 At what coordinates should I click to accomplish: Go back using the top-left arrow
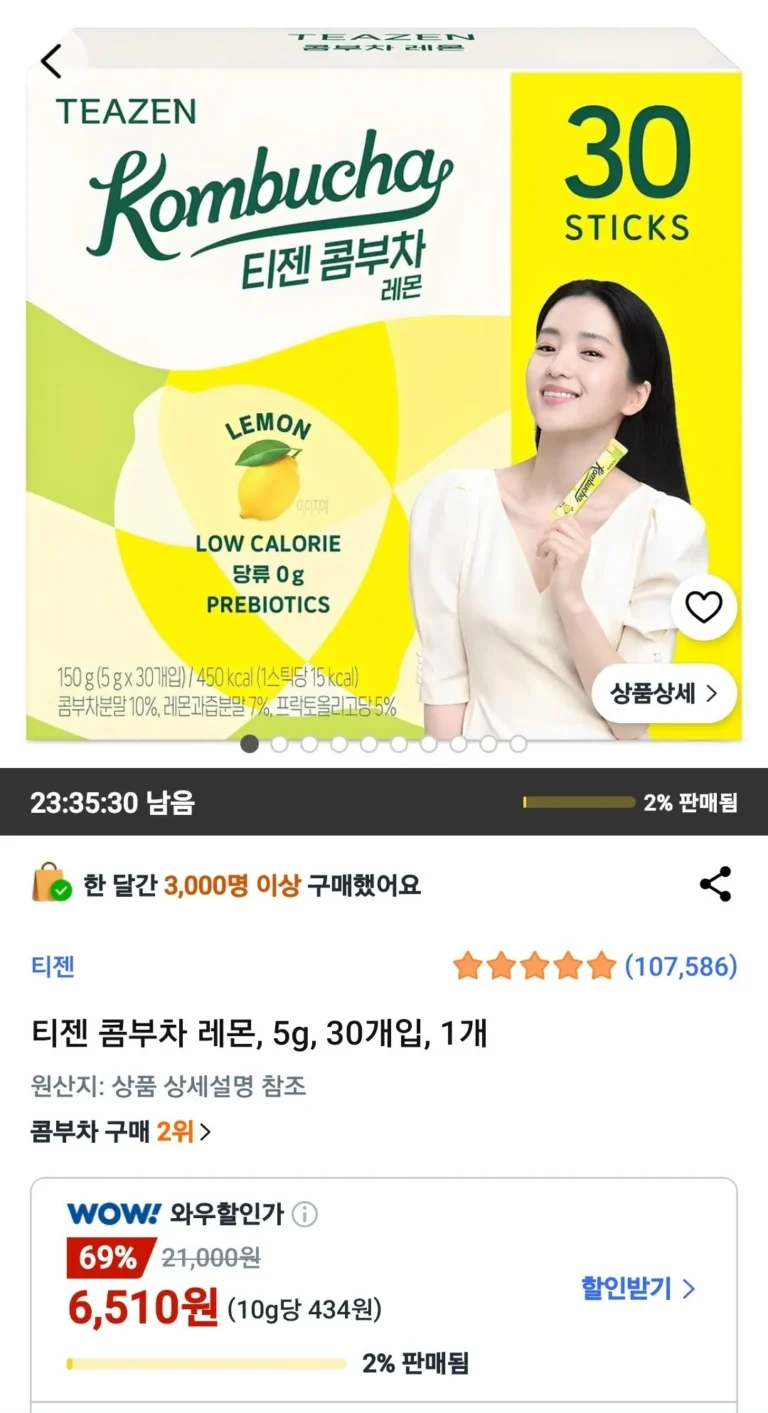tap(50, 62)
